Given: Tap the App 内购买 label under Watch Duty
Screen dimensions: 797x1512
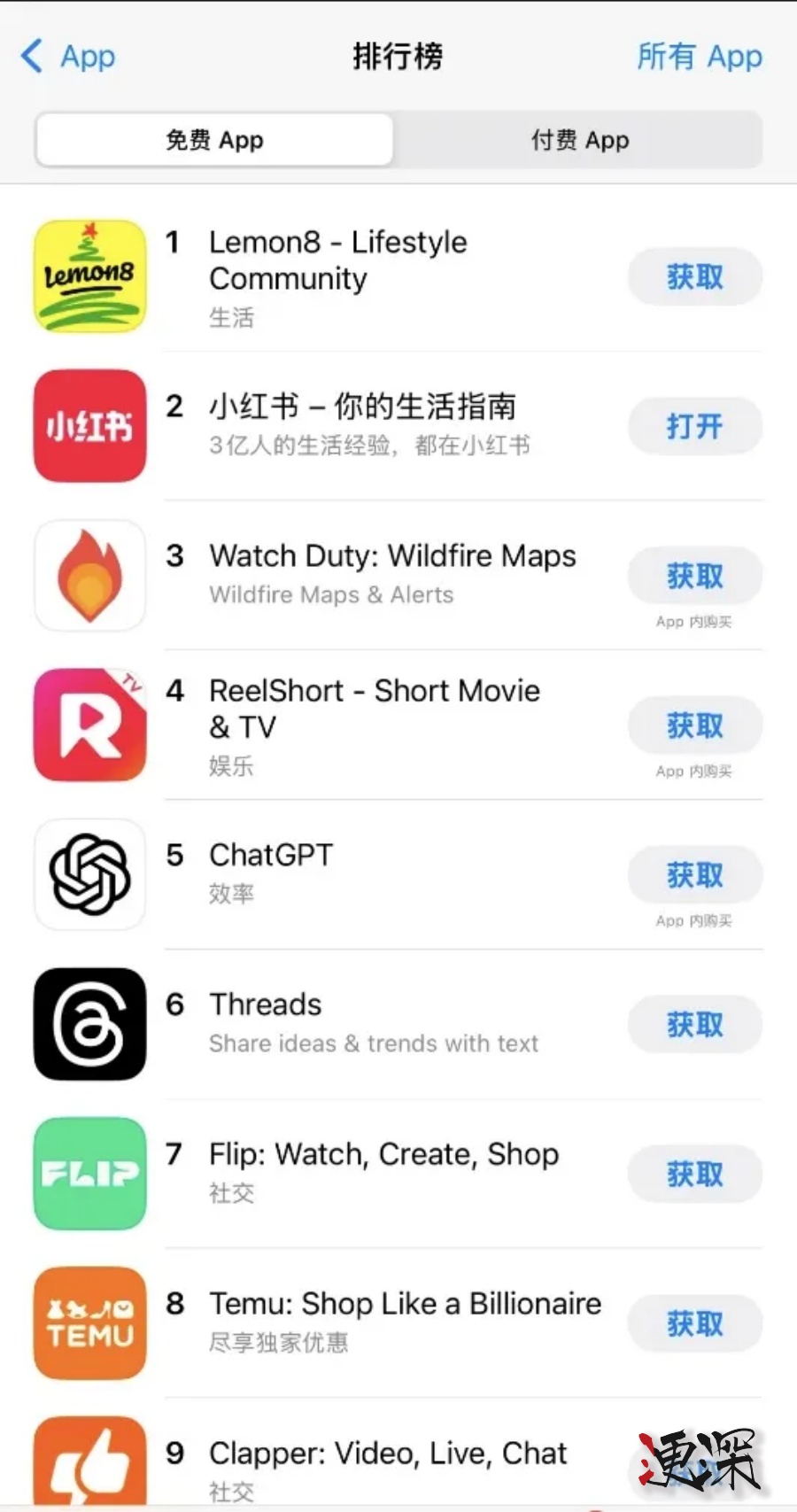Looking at the screenshot, I should [x=694, y=621].
